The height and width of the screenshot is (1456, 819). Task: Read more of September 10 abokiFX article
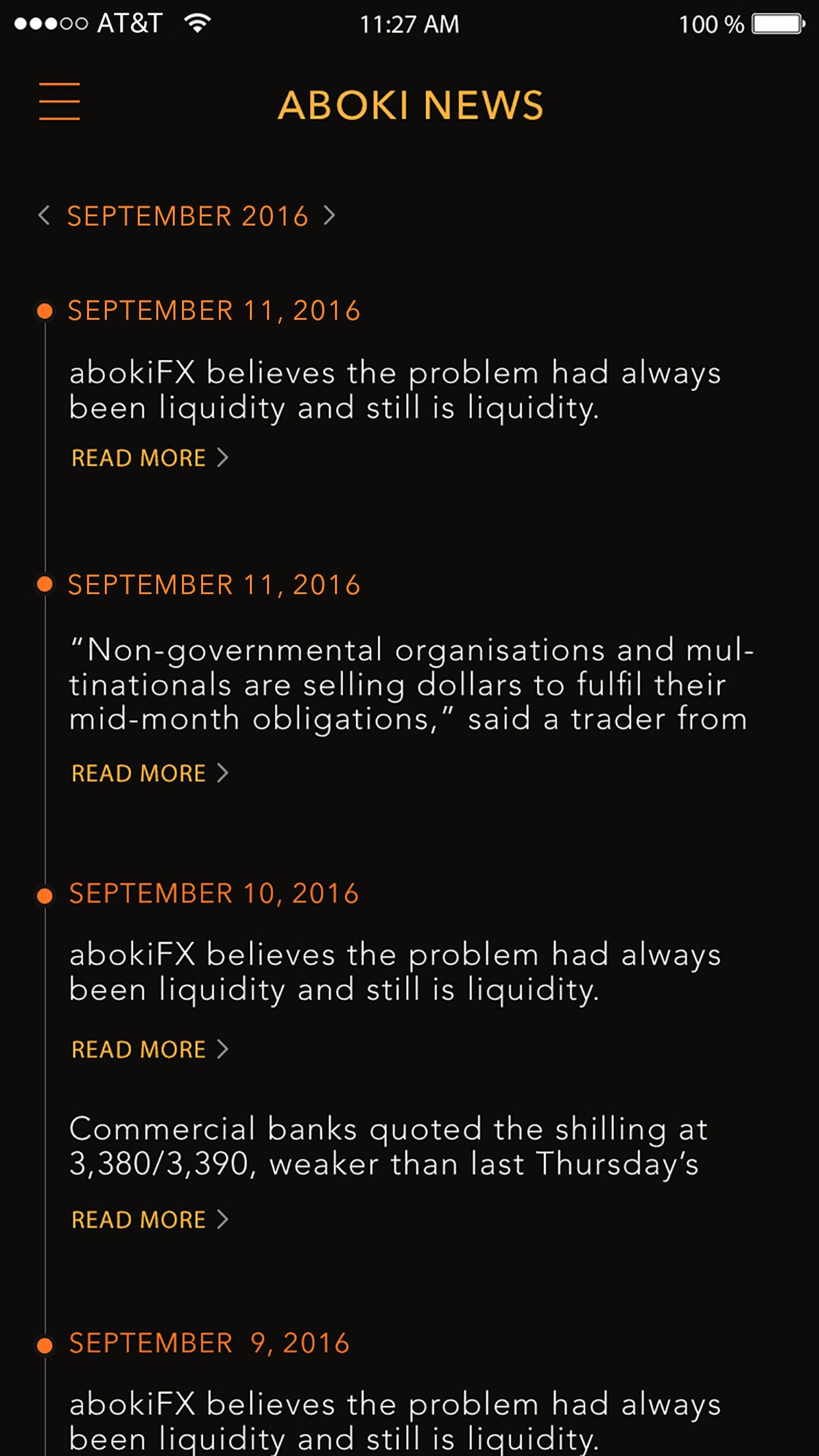150,1049
